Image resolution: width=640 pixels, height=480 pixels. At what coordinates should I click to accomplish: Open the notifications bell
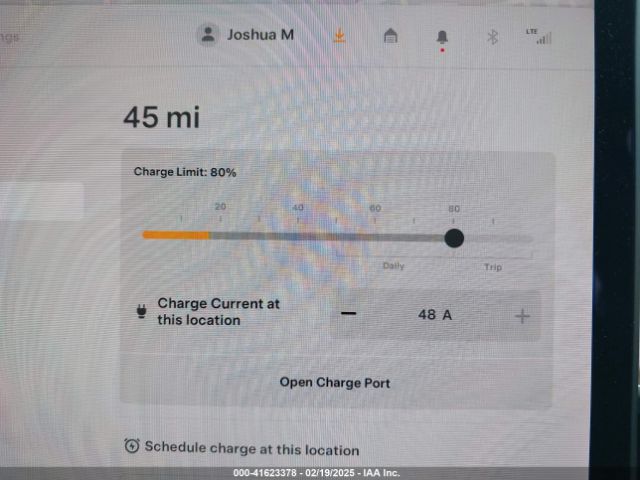coord(442,37)
